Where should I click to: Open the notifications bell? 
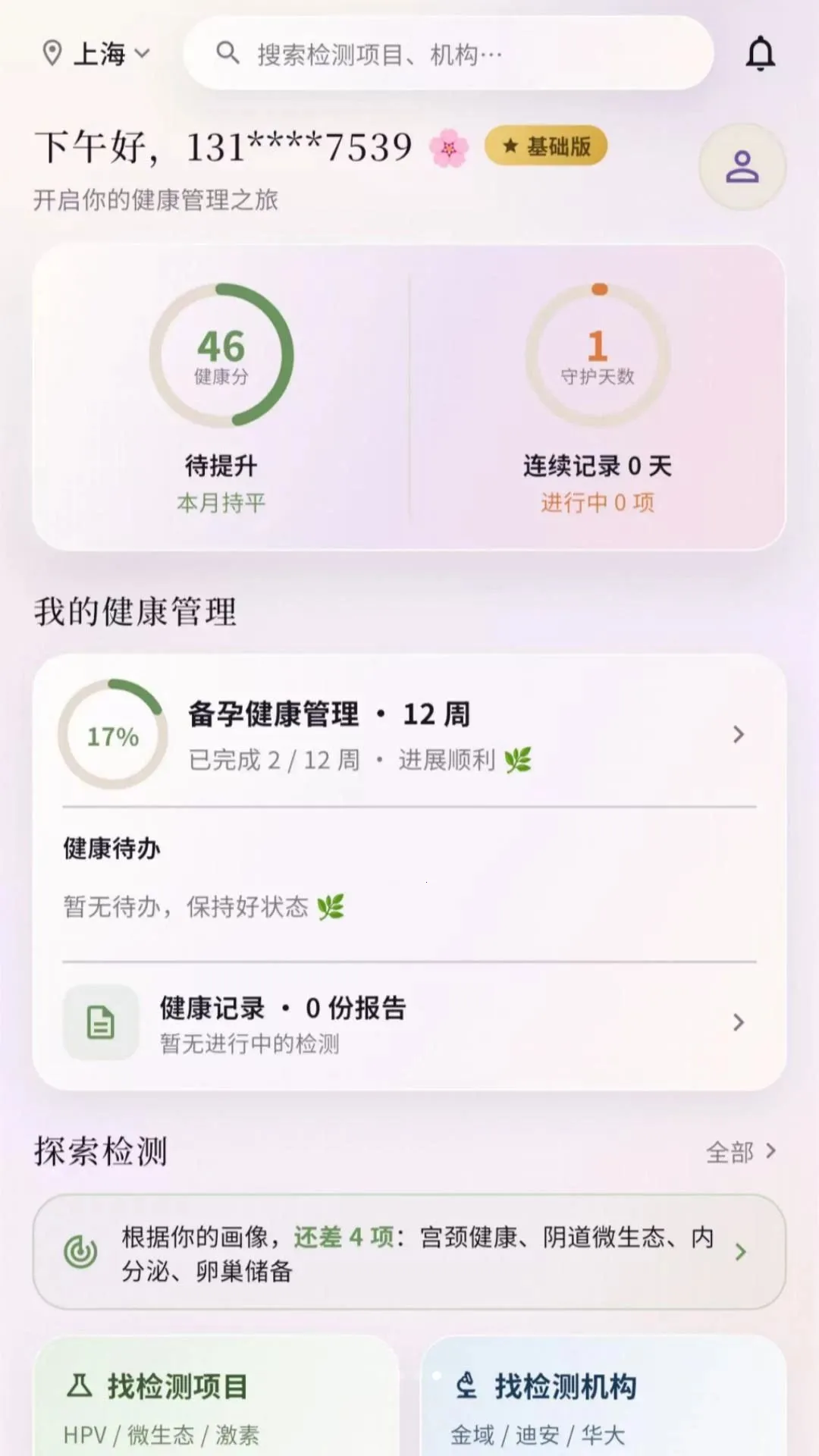point(760,54)
